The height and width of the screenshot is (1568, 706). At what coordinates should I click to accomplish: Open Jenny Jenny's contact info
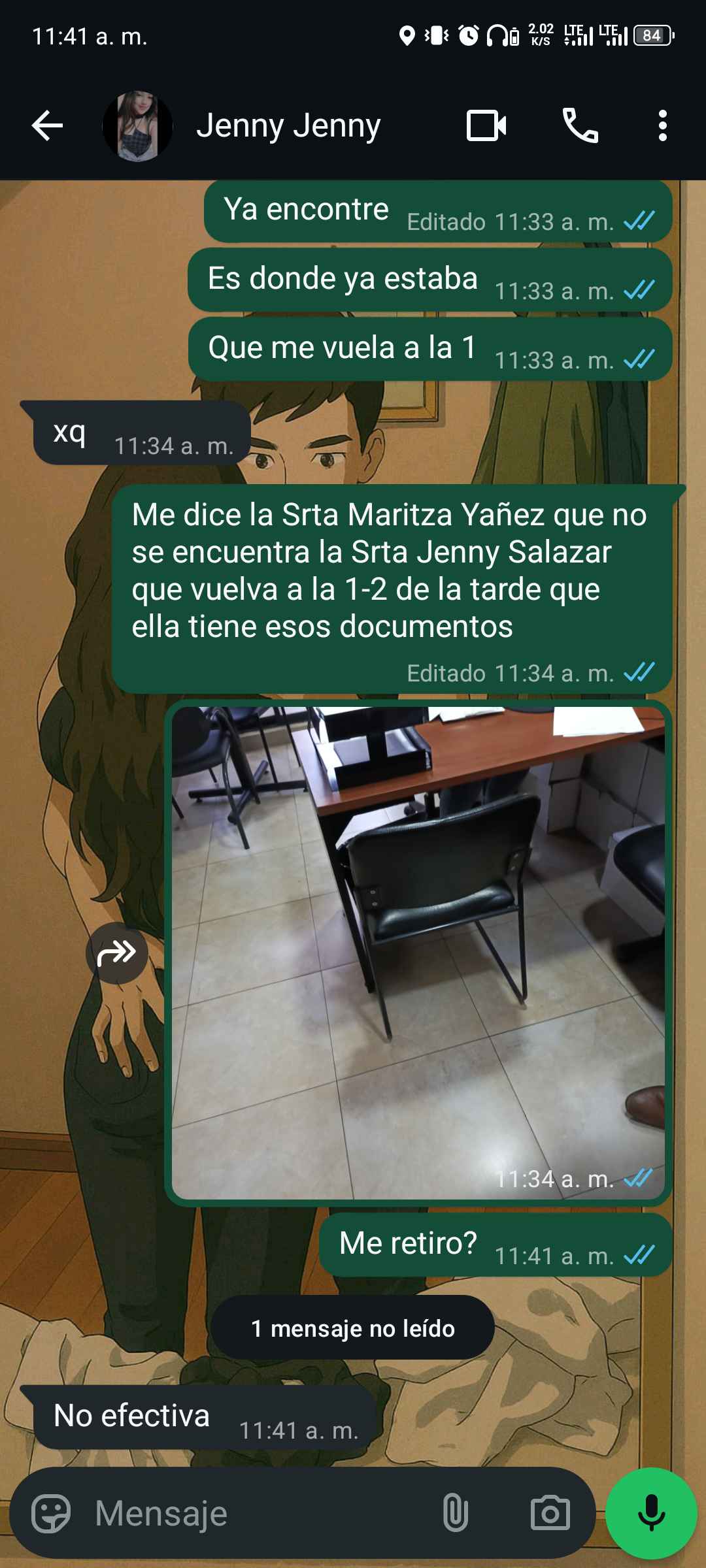pos(288,125)
